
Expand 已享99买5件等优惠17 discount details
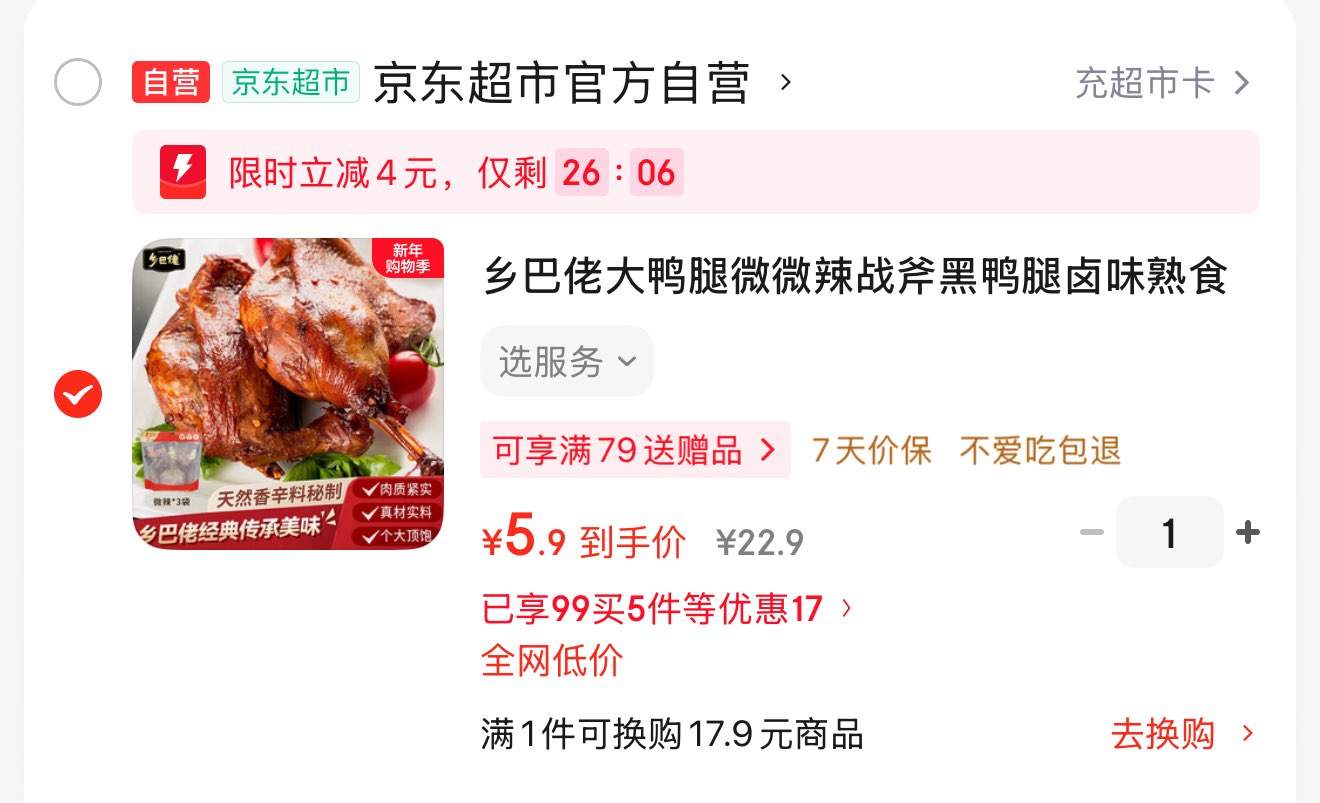667,608
